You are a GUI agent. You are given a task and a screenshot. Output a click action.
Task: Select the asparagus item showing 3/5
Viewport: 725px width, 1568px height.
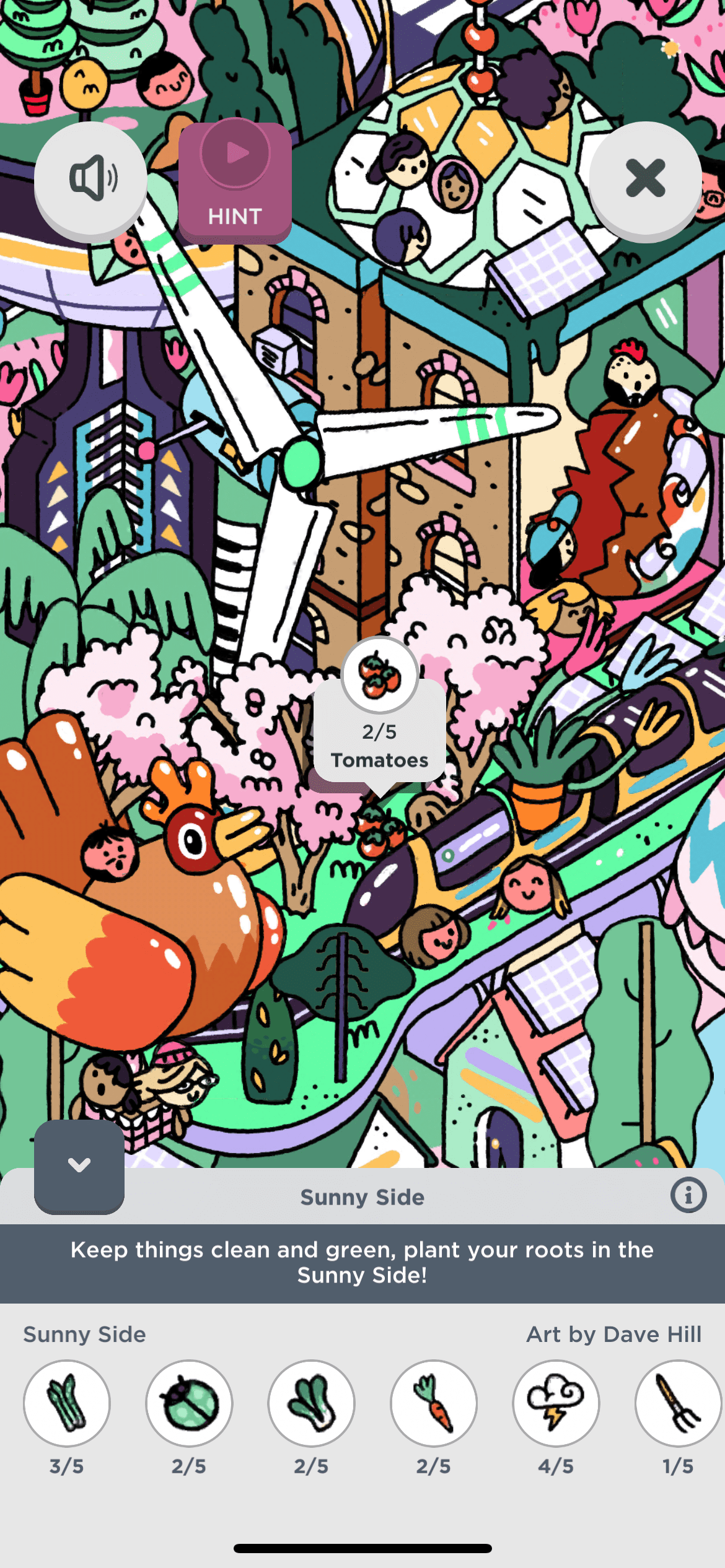[67, 1403]
